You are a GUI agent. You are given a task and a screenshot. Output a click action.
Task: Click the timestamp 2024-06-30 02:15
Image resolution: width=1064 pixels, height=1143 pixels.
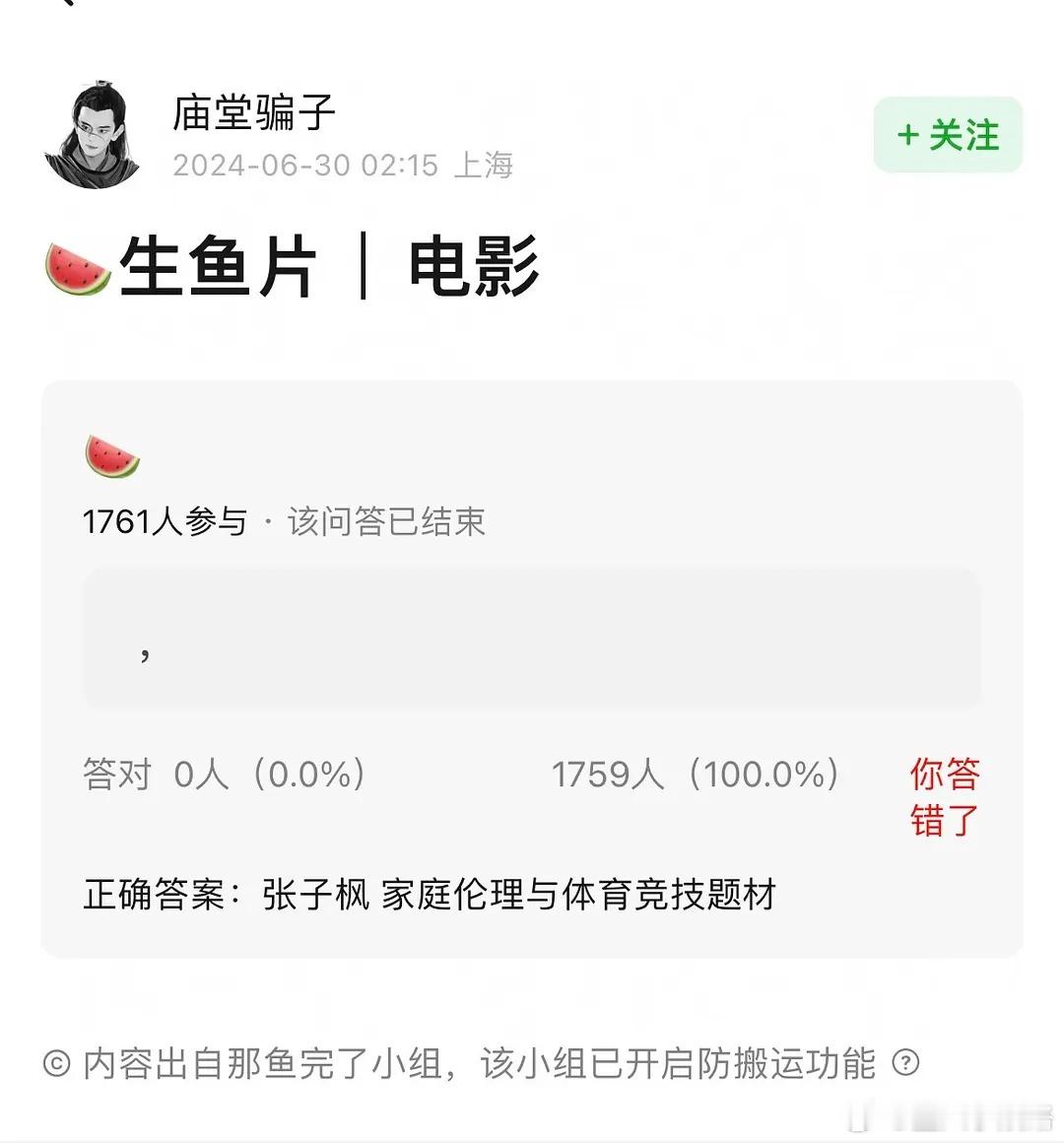303,166
